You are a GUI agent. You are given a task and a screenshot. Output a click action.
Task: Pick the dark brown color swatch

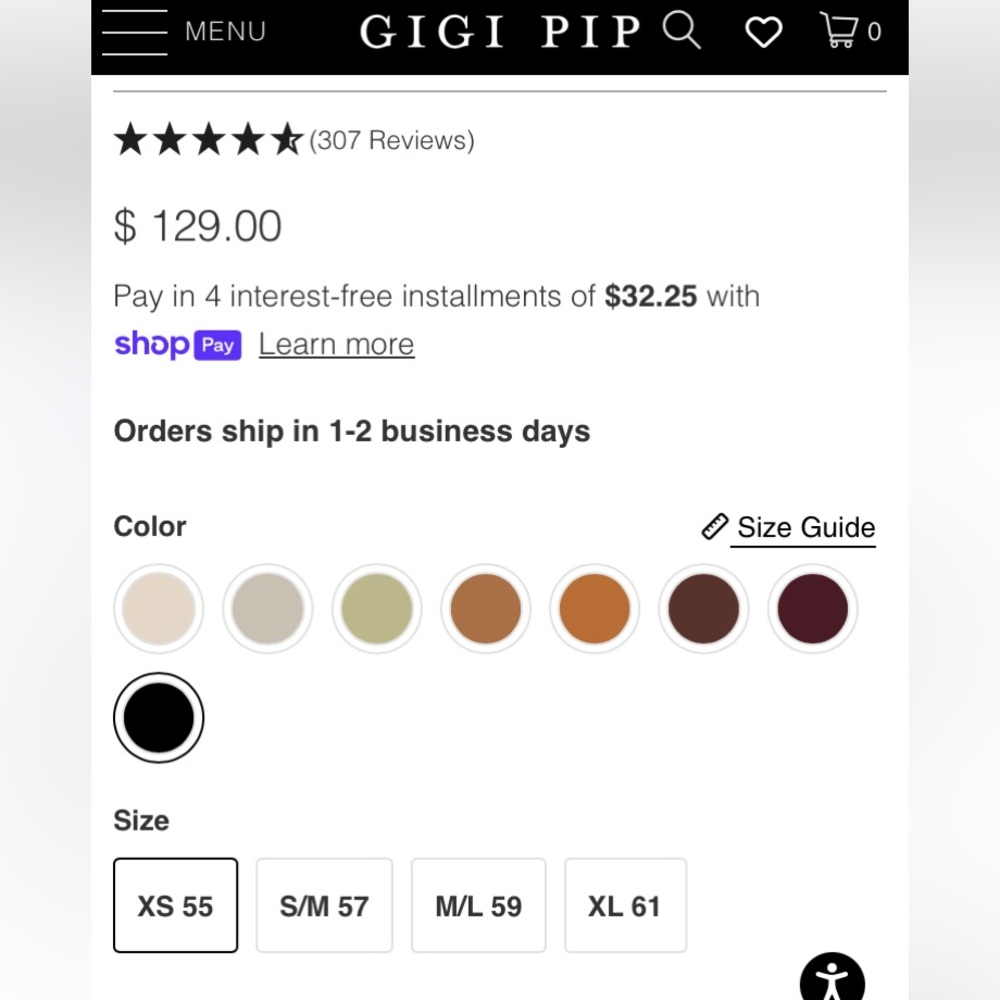point(703,608)
